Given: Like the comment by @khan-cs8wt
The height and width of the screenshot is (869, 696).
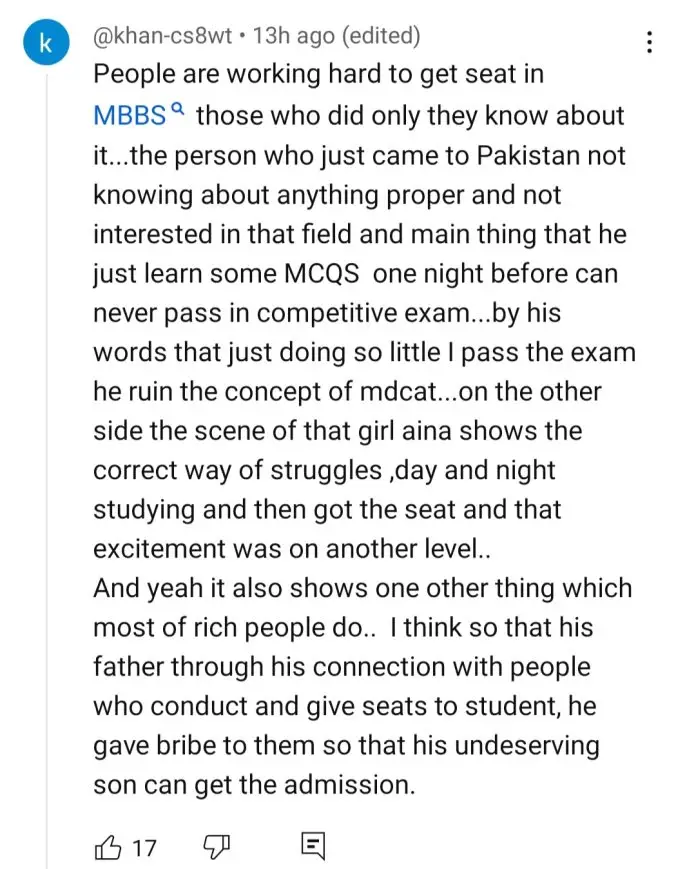Looking at the screenshot, I should pyautogui.click(x=108, y=848).
